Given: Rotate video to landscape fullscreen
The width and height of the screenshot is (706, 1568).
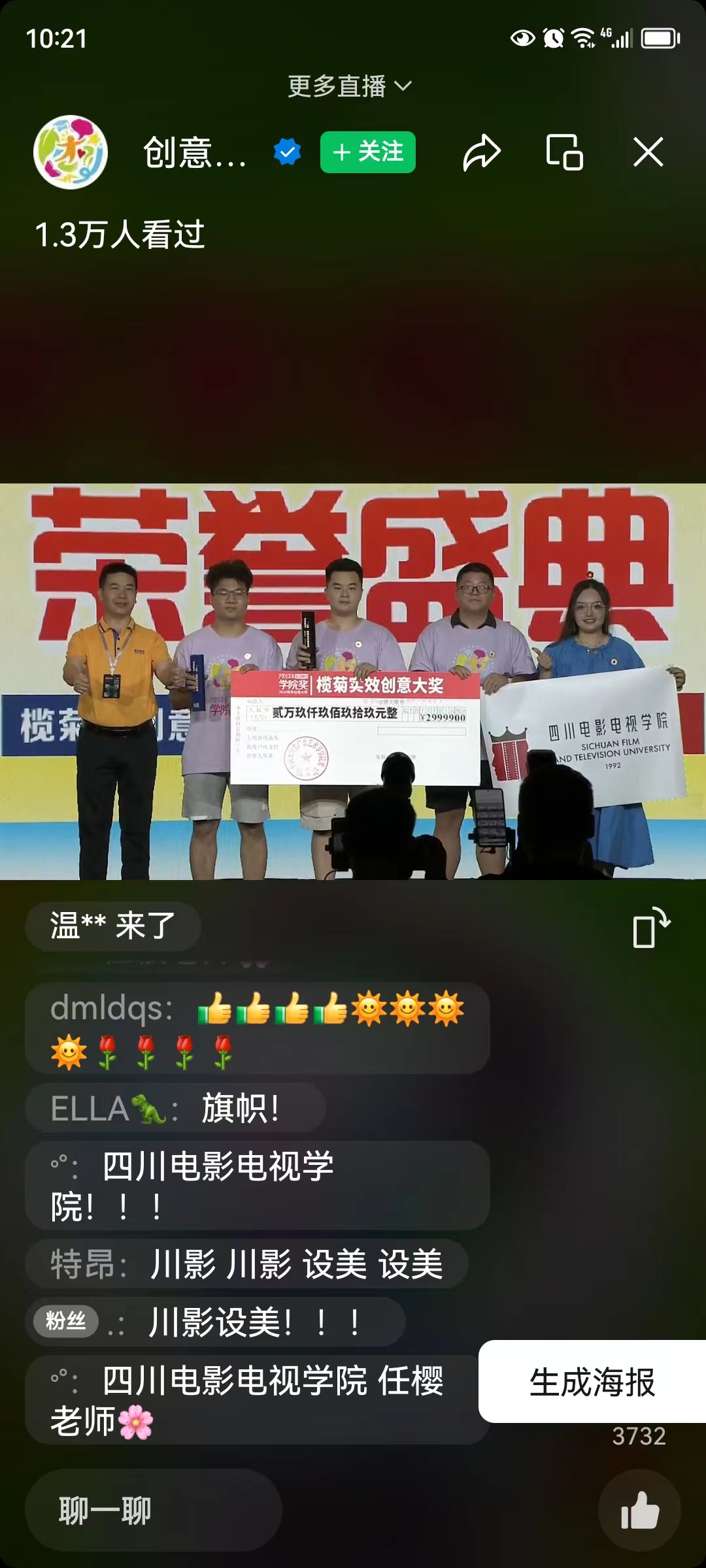Looking at the screenshot, I should pyautogui.click(x=651, y=927).
